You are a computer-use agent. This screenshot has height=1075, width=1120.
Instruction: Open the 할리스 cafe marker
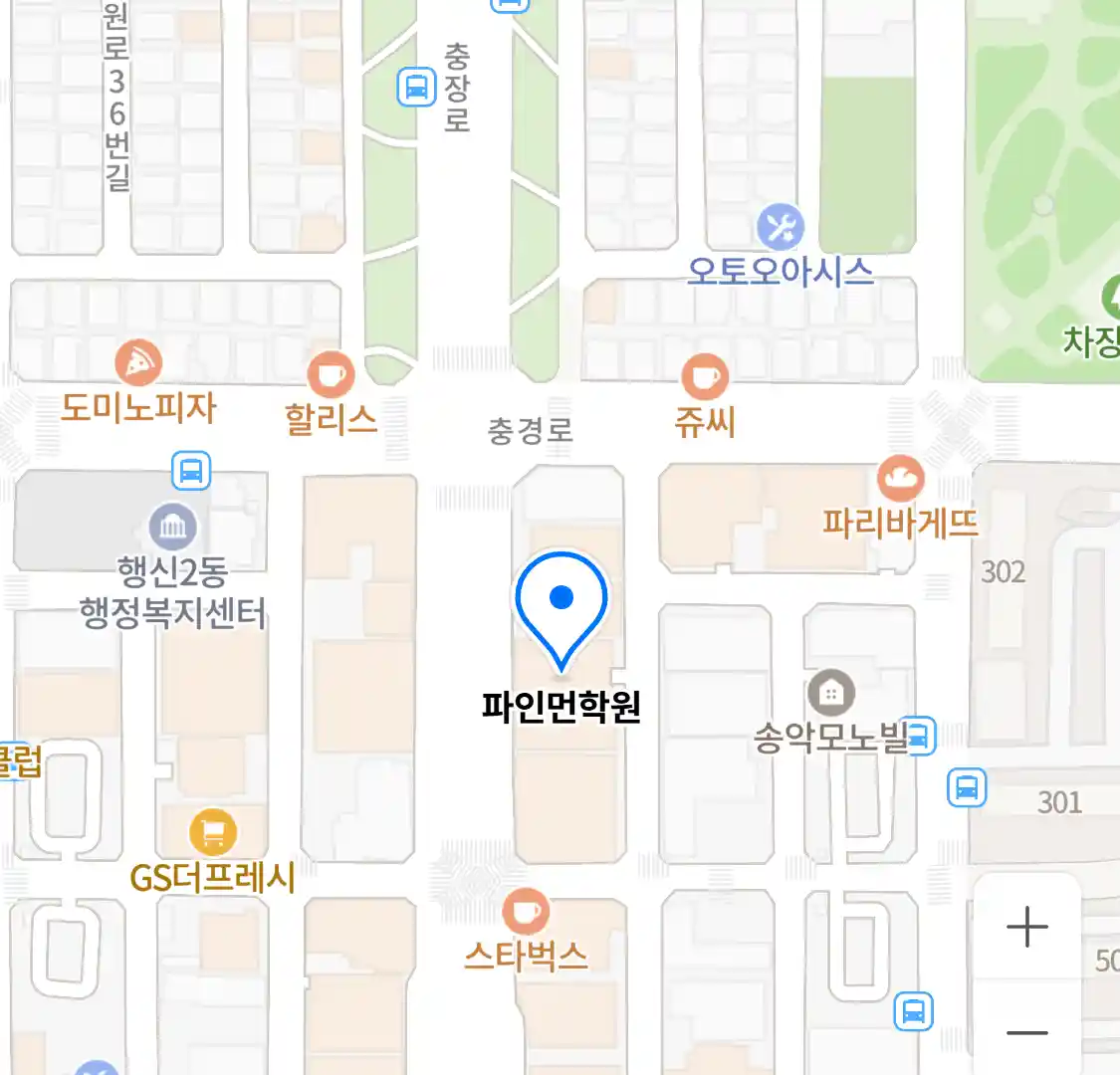point(331,376)
